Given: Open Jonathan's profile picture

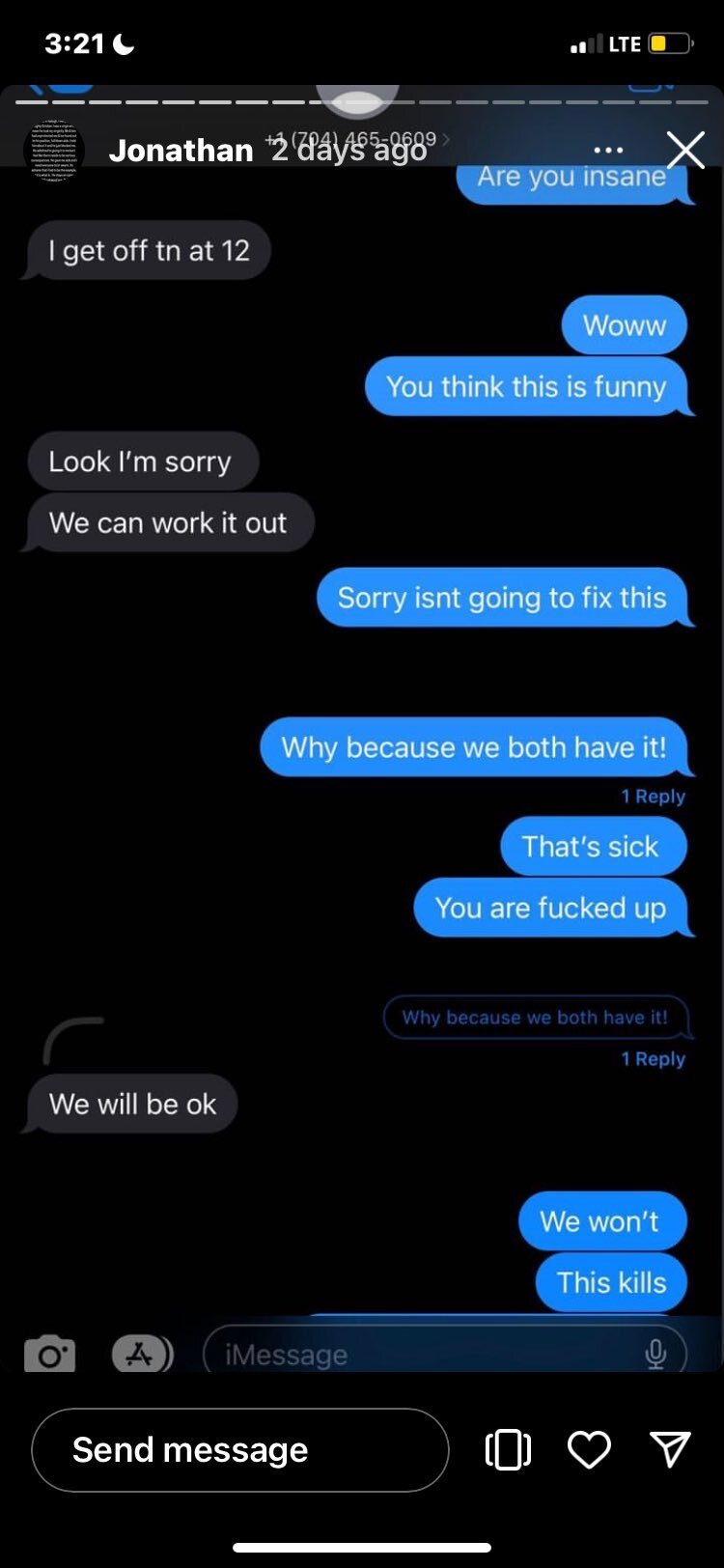Looking at the screenshot, I should click(54, 151).
